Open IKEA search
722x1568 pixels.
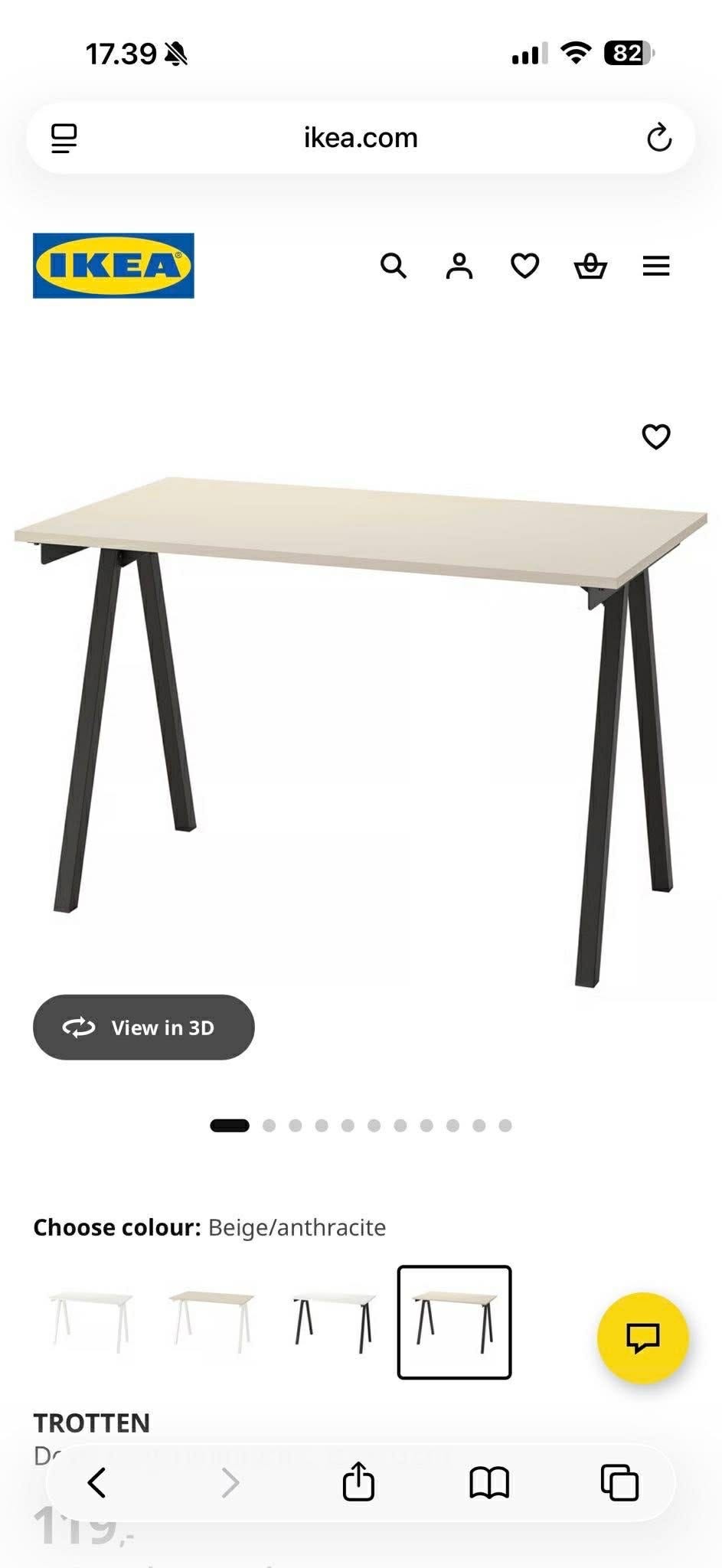[x=394, y=266]
